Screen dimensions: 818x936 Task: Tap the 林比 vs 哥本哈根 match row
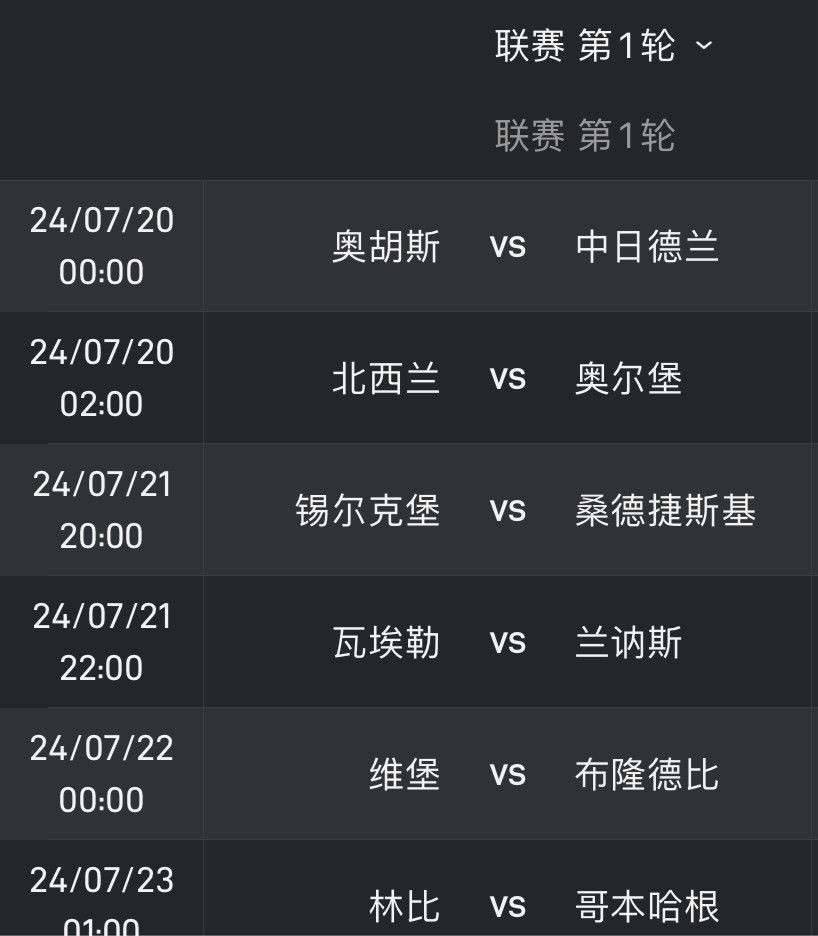point(508,904)
